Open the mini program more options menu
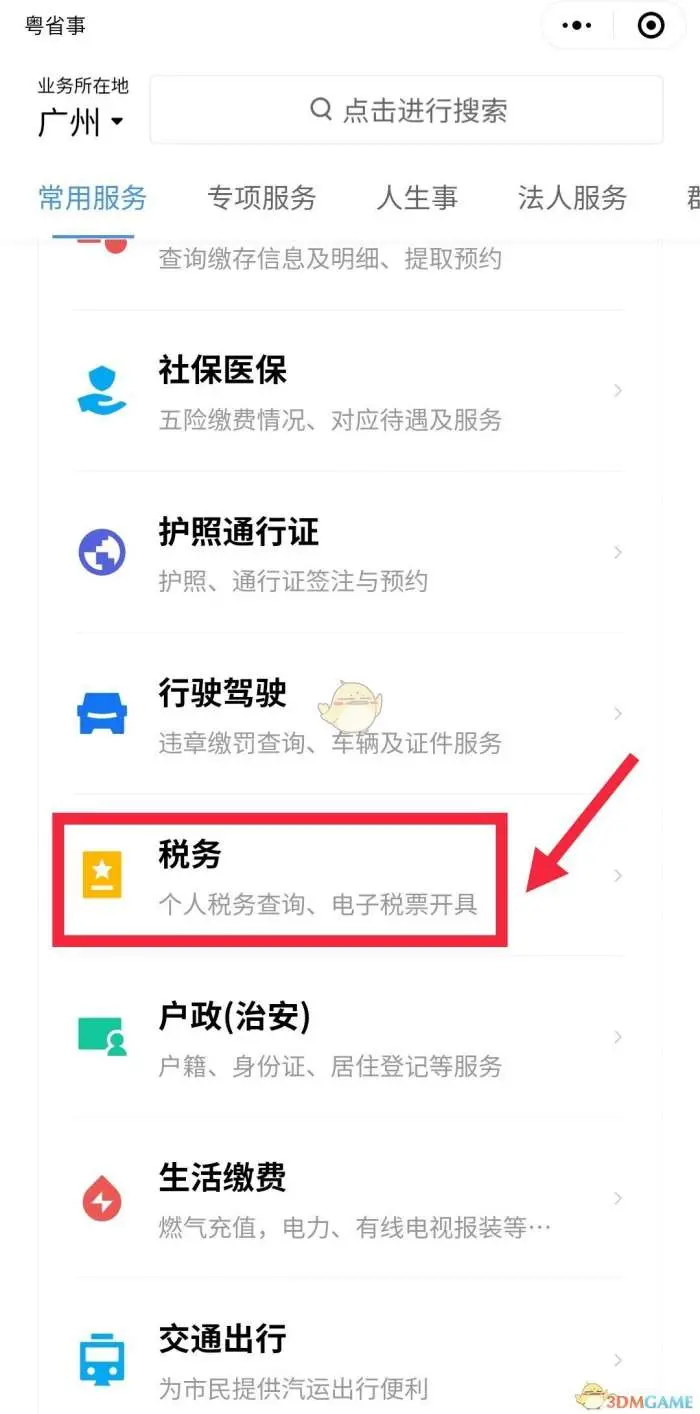Screen dimensions: 700x1414 tap(577, 26)
